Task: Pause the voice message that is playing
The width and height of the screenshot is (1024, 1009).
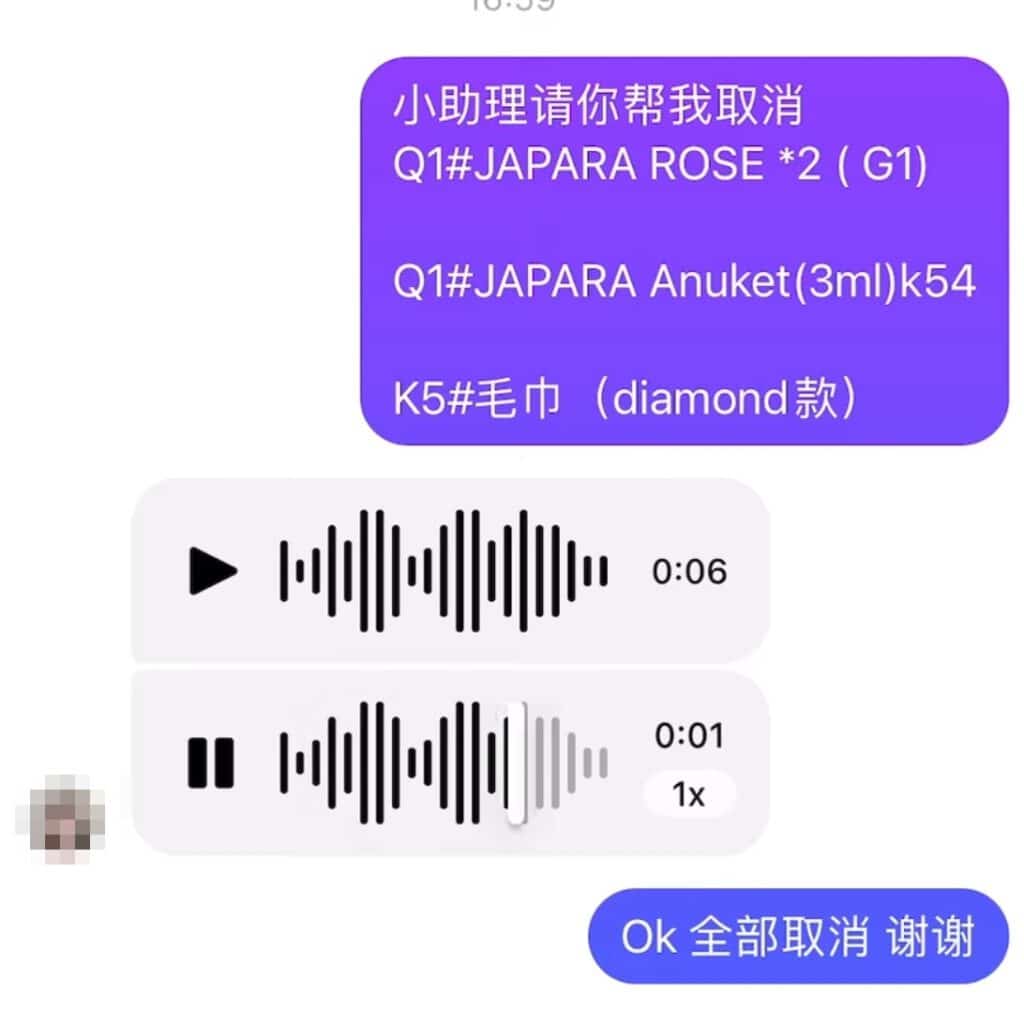Action: tap(211, 763)
